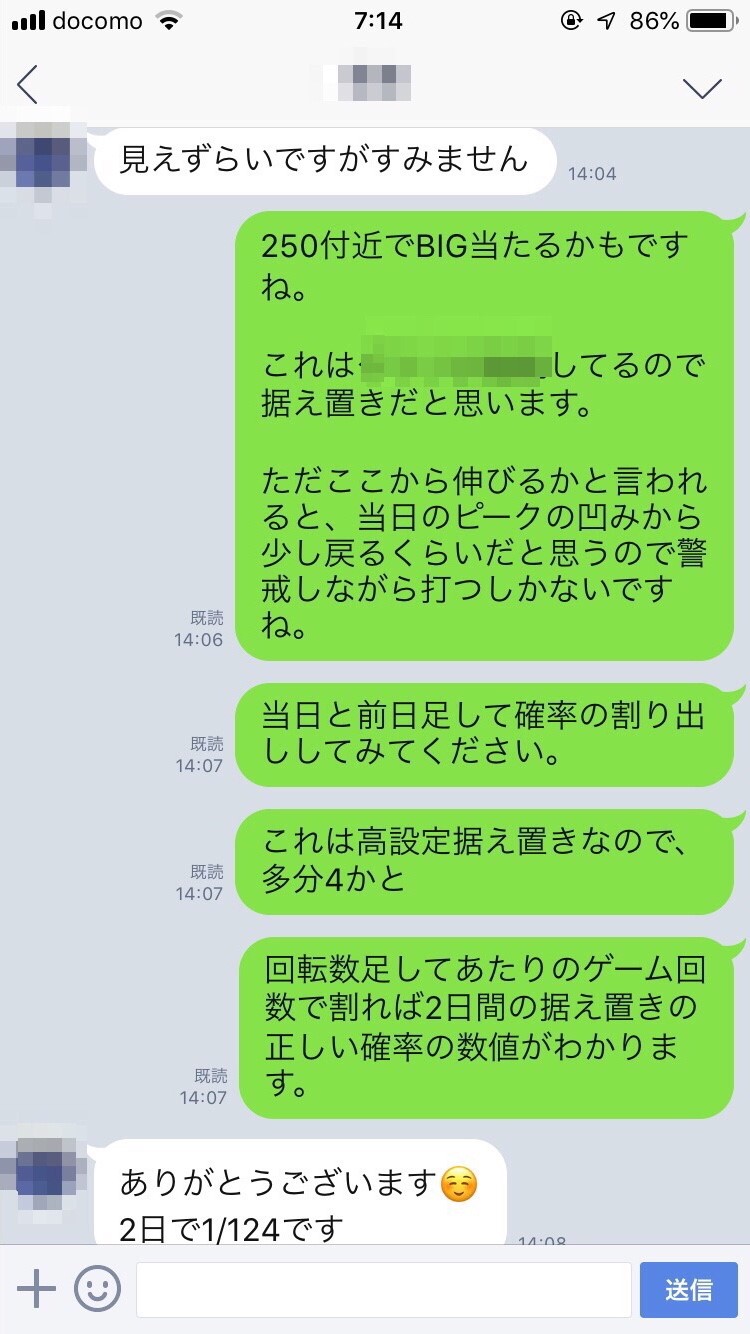Screen dimensions: 750x1334
Task: Go back to the chat list
Action: [x=28, y=85]
